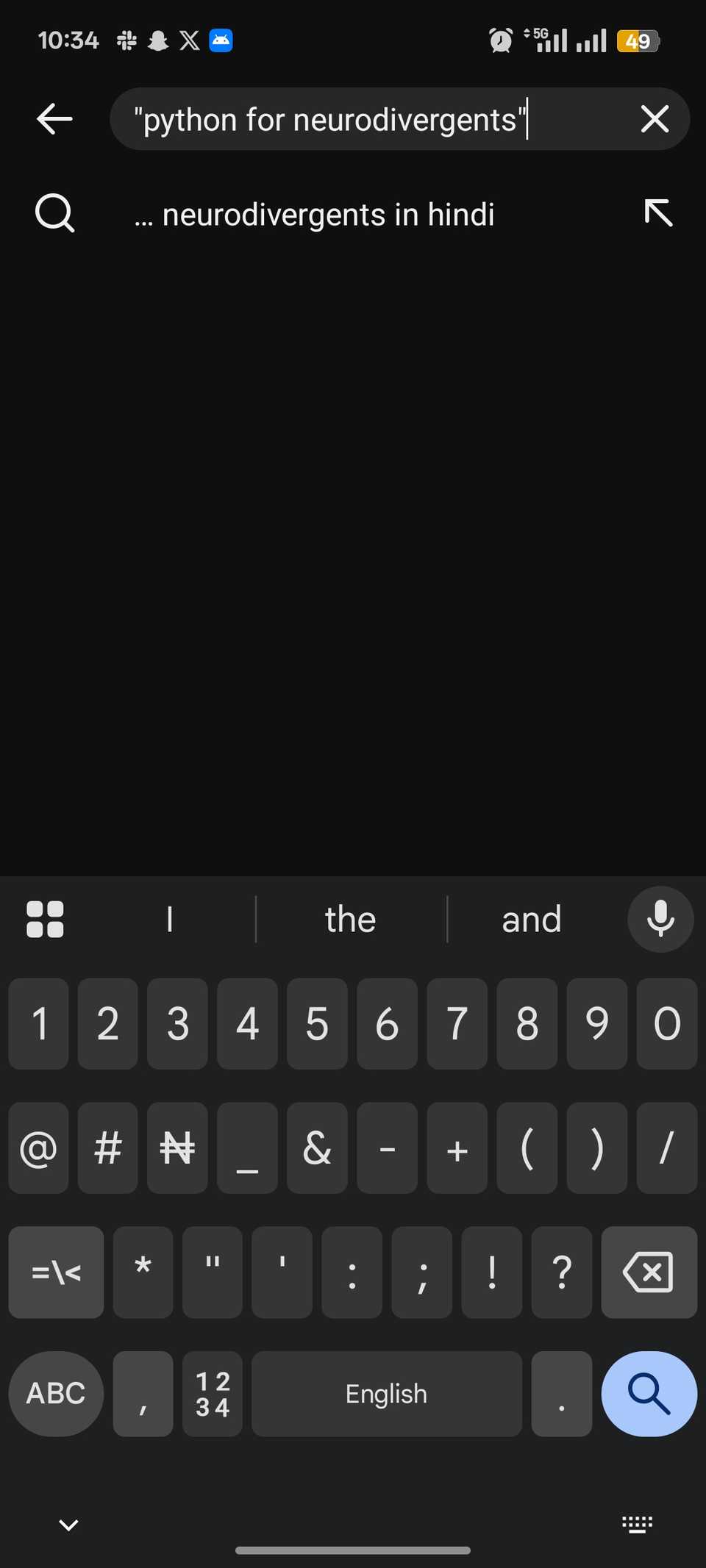
Task: Open the keyboard tools grid
Action: pyautogui.click(x=45, y=919)
